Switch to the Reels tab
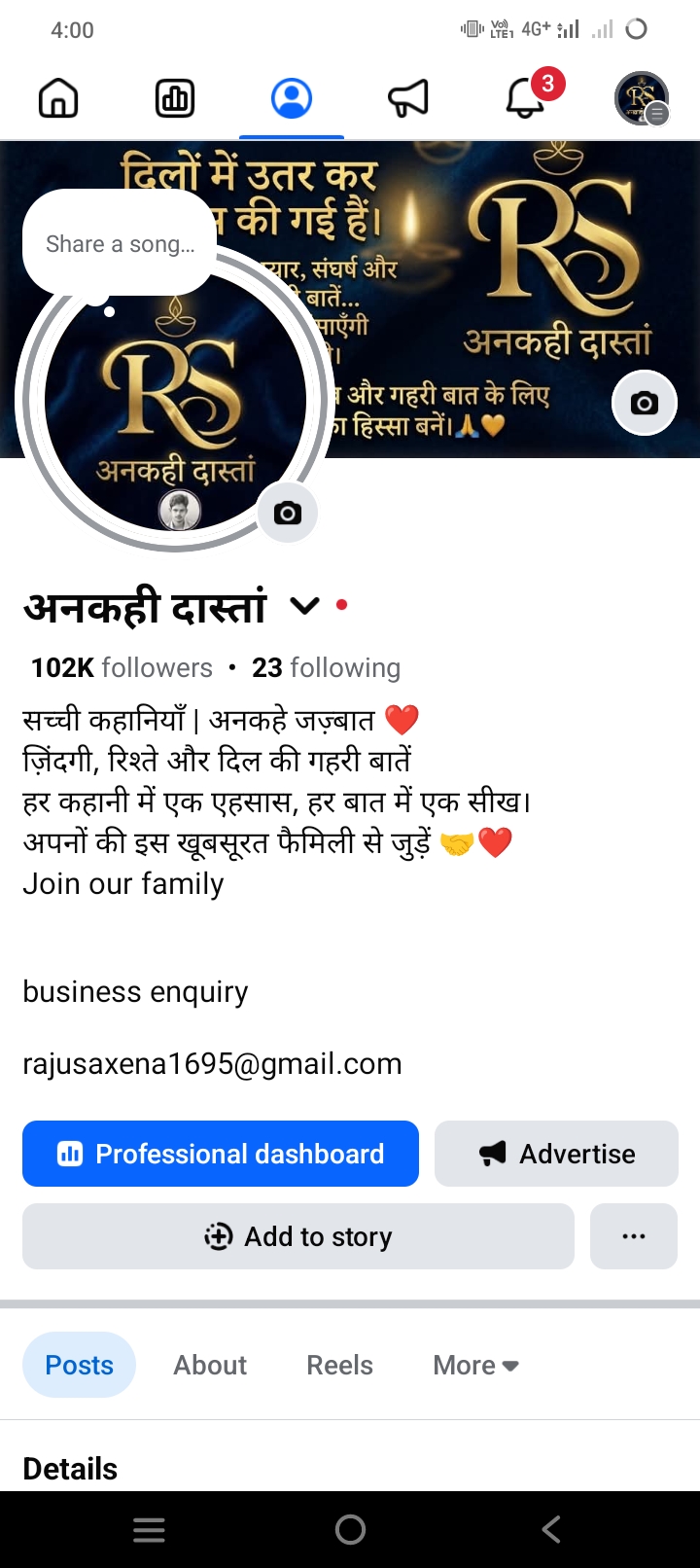Screen dimensions: 700x1568 click(x=339, y=1365)
